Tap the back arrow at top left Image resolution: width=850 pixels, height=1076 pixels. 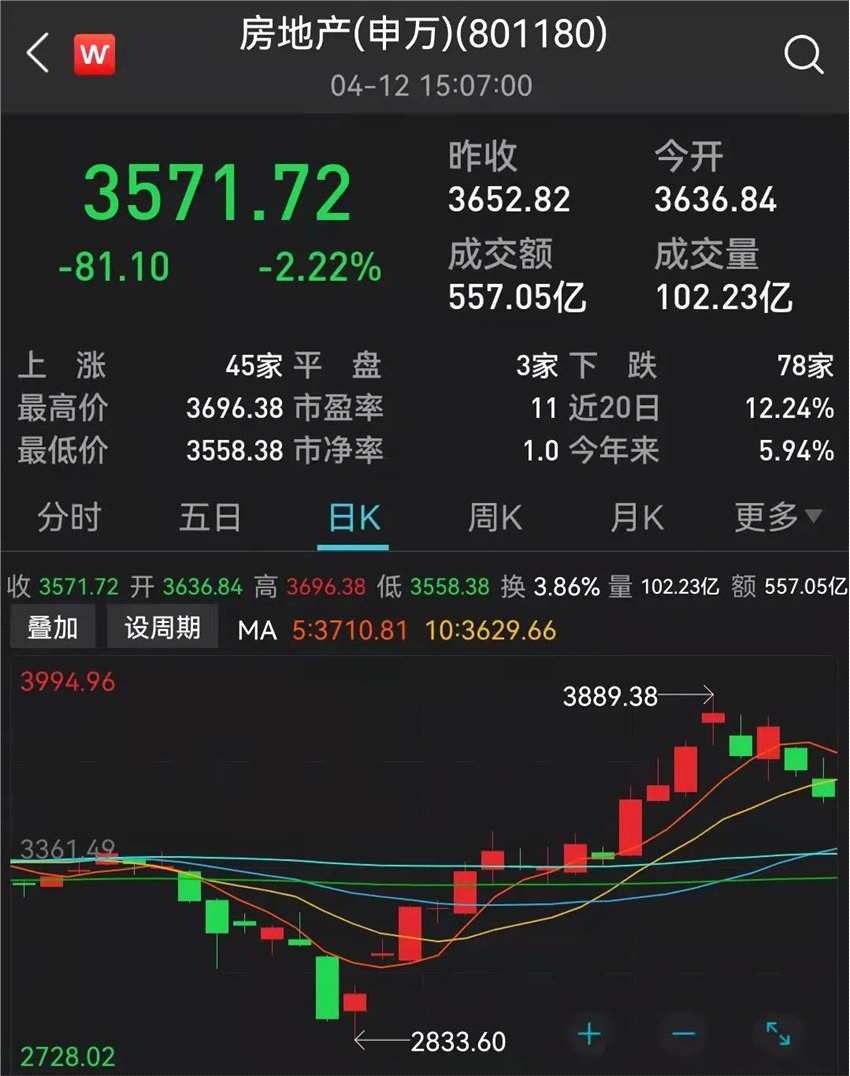point(37,55)
